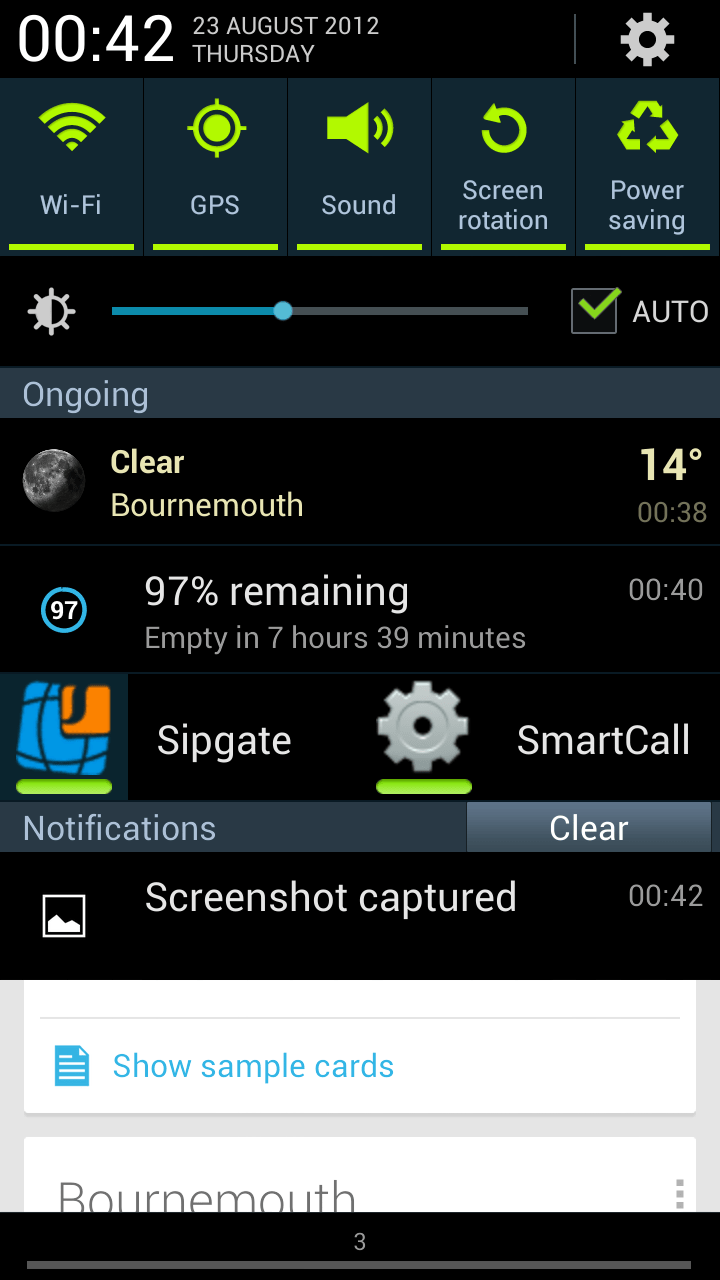Image resolution: width=720 pixels, height=1280 pixels.
Task: Open the 97% remaining battery notification
Action: [x=360, y=610]
